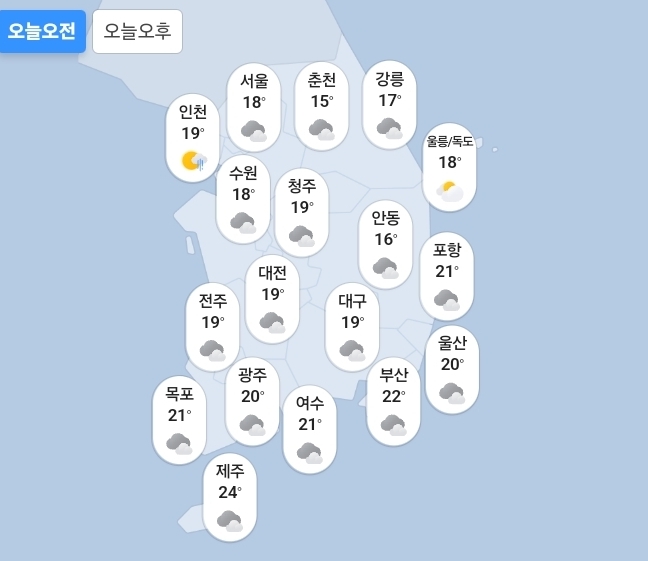Select the 수원 weather bubble
Image resolution: width=648 pixels, height=561 pixels.
point(243,199)
